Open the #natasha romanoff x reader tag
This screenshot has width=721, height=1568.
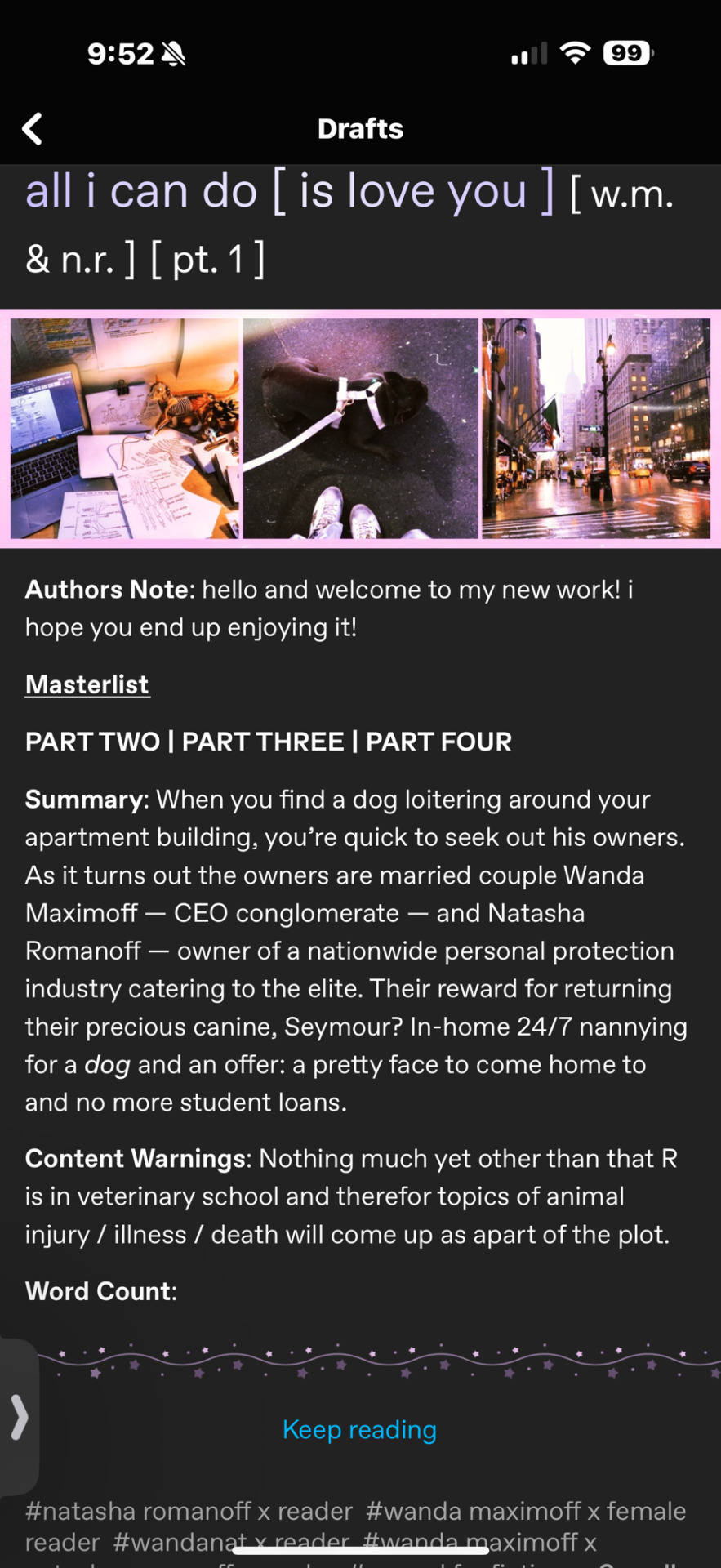[x=189, y=1511]
